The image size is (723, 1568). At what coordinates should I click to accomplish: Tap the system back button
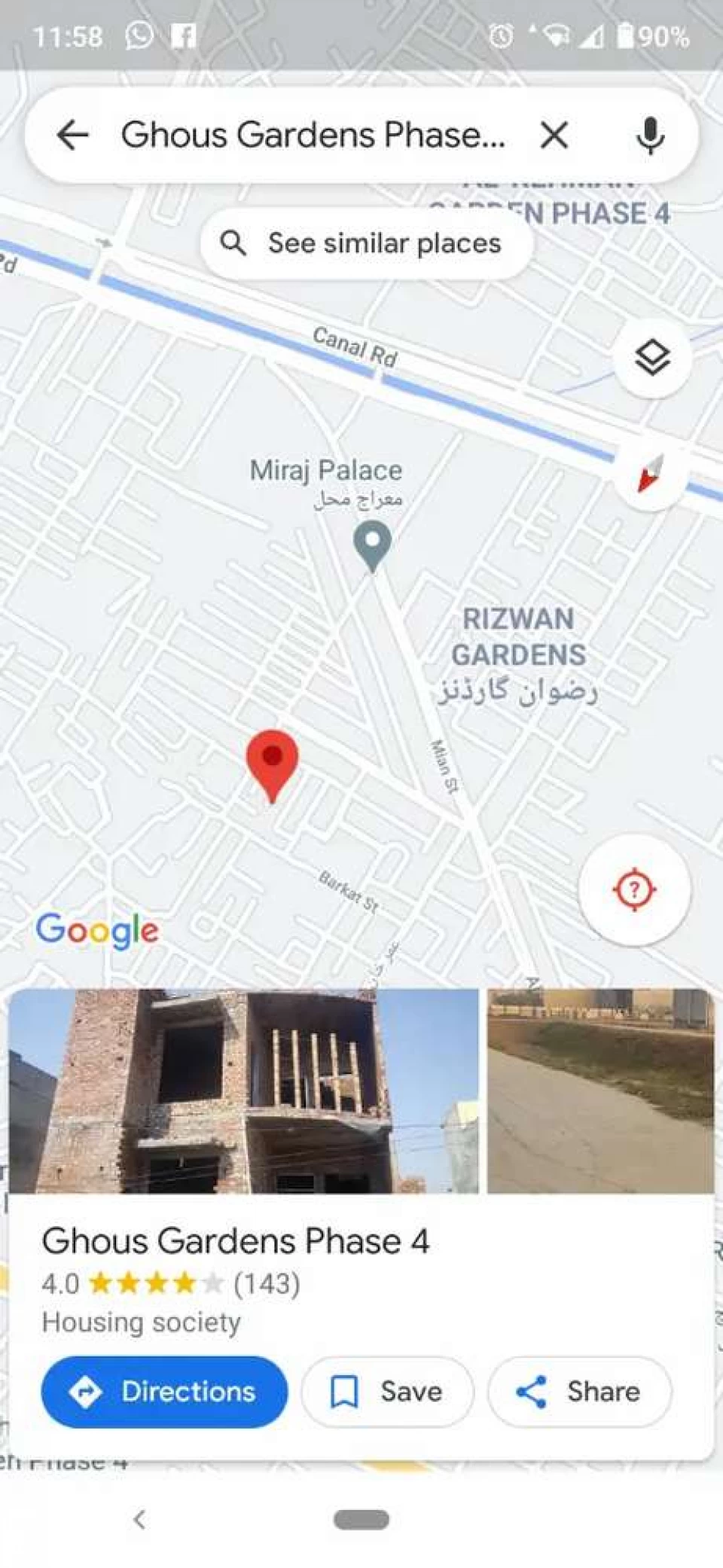tap(139, 1520)
